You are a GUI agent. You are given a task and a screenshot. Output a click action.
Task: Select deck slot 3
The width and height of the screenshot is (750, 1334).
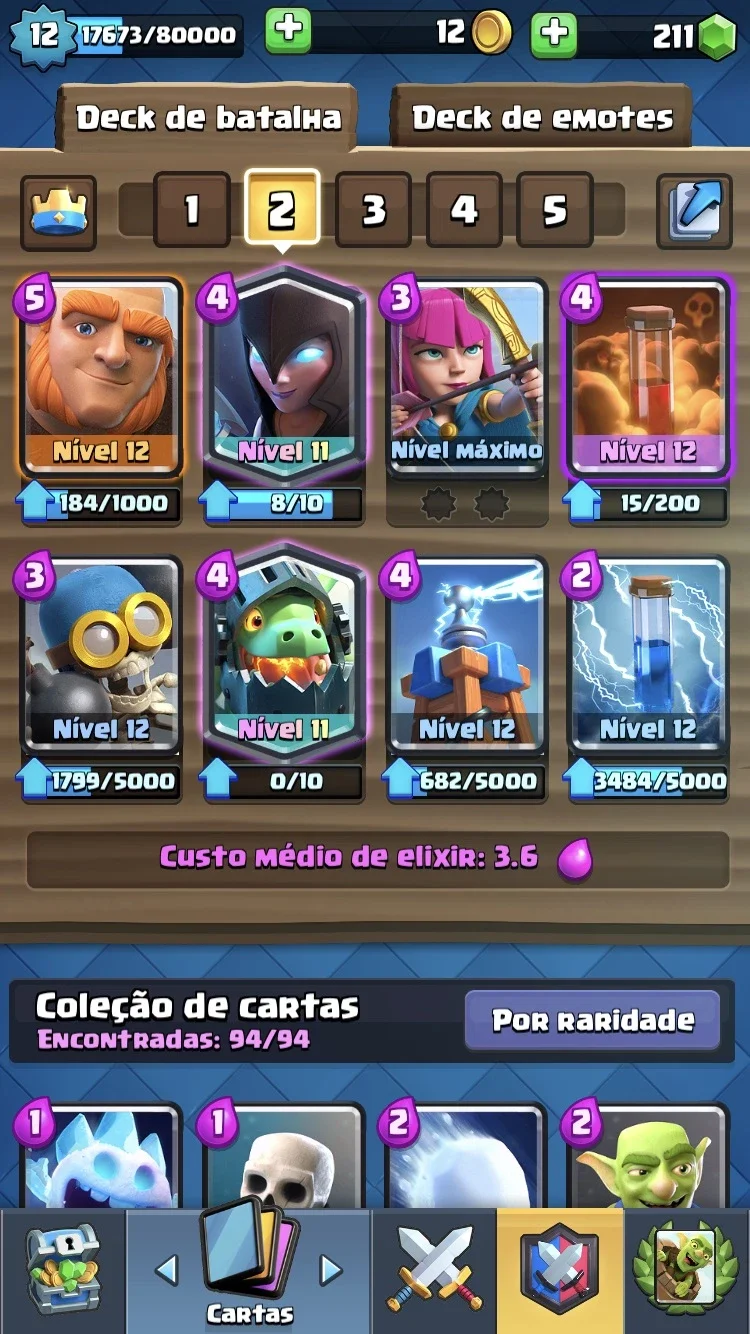click(373, 210)
